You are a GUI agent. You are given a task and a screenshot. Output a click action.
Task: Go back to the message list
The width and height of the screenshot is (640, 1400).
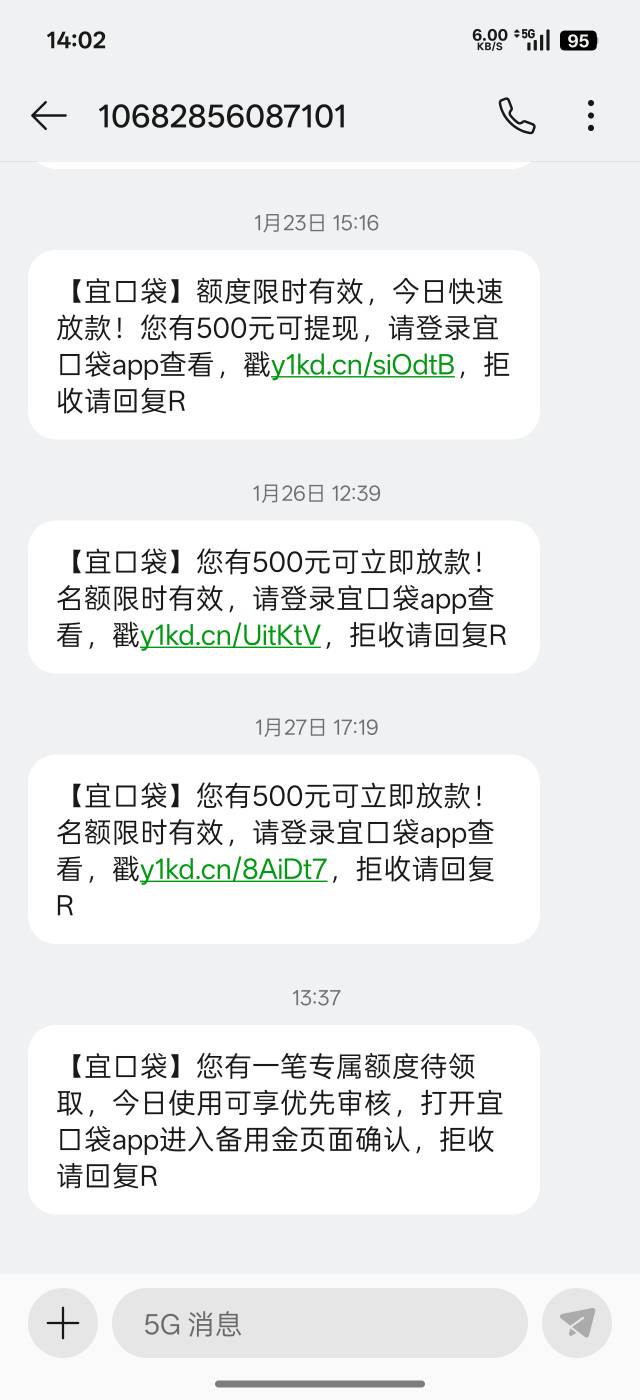[48, 116]
